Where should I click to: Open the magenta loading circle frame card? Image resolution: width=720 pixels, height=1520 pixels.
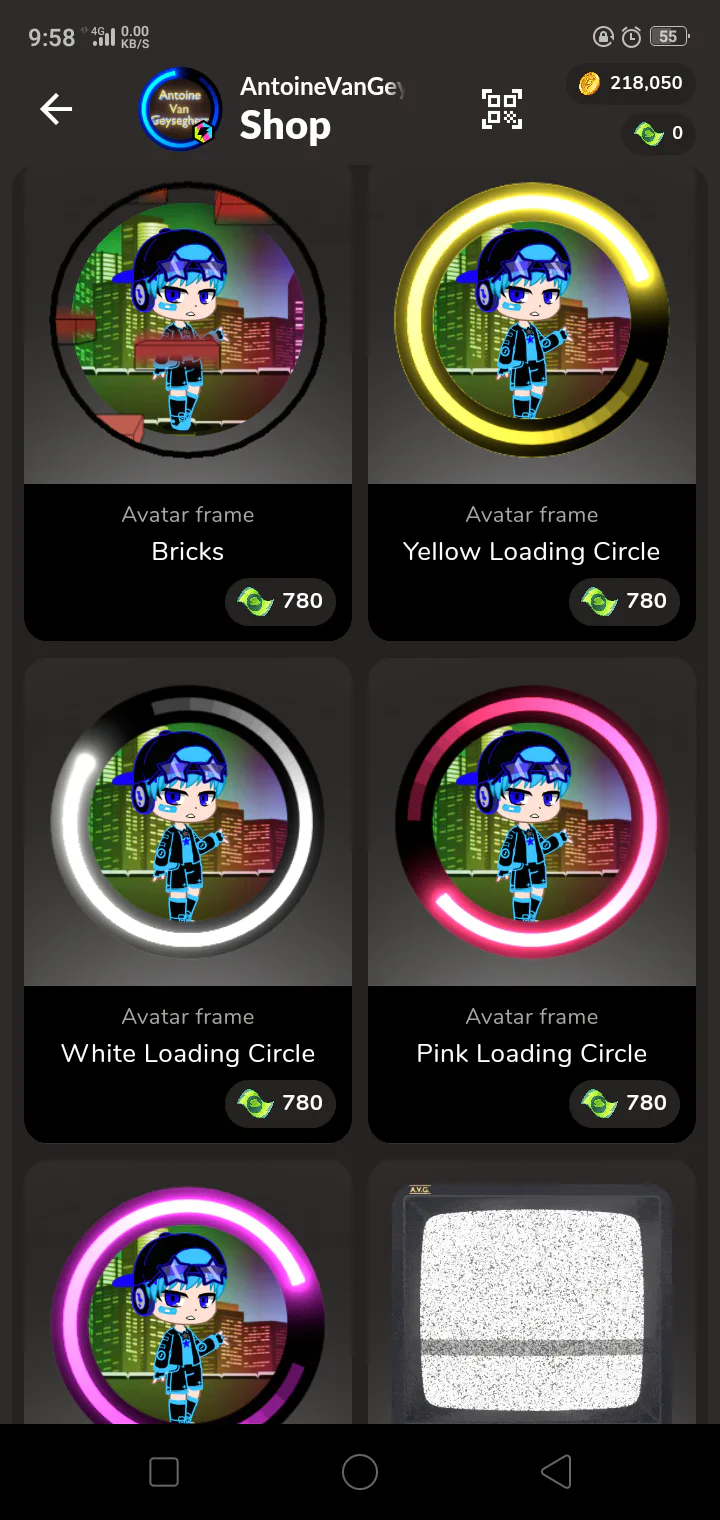(x=188, y=1292)
